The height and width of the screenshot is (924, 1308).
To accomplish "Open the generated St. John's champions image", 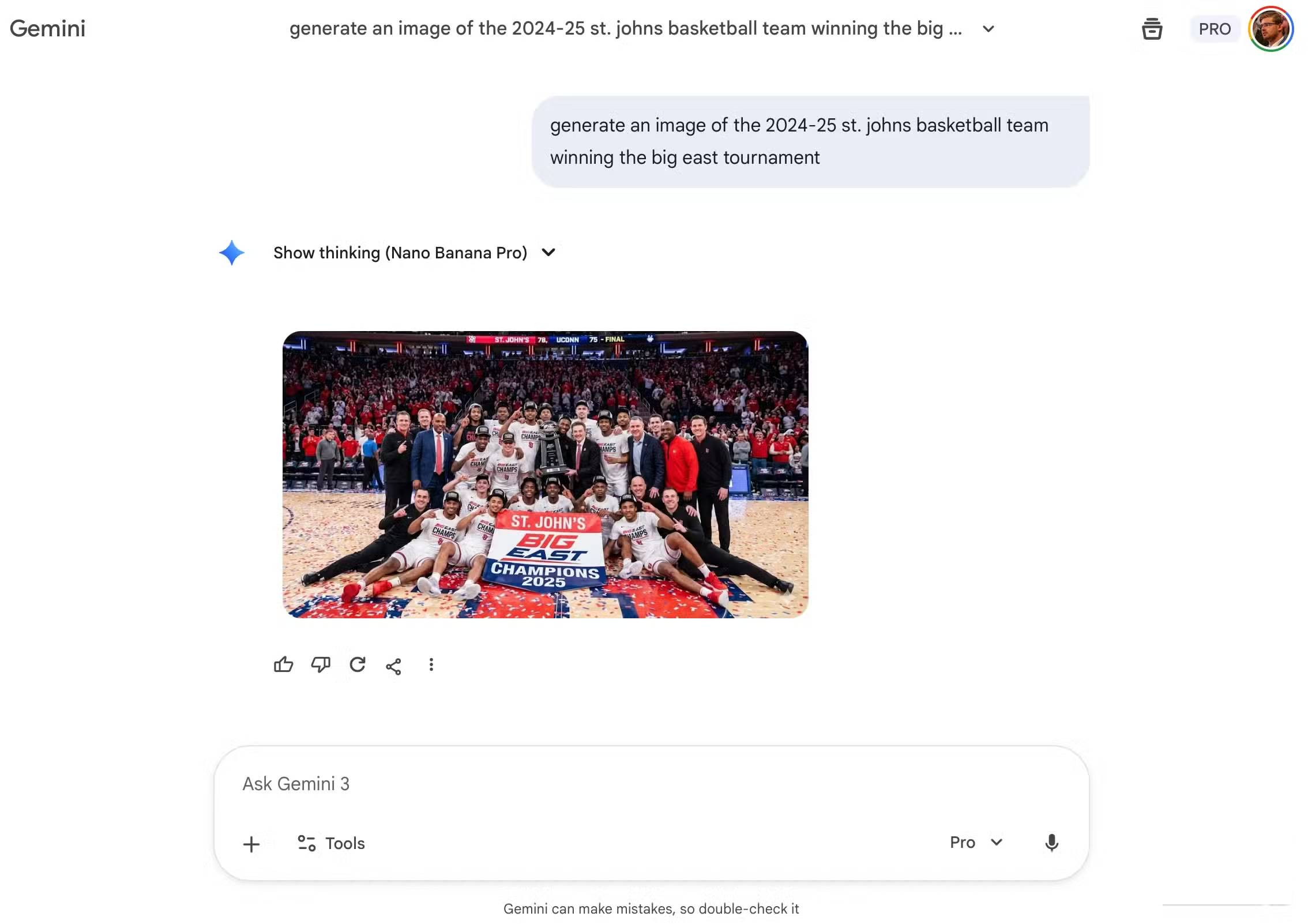I will tap(545, 474).
